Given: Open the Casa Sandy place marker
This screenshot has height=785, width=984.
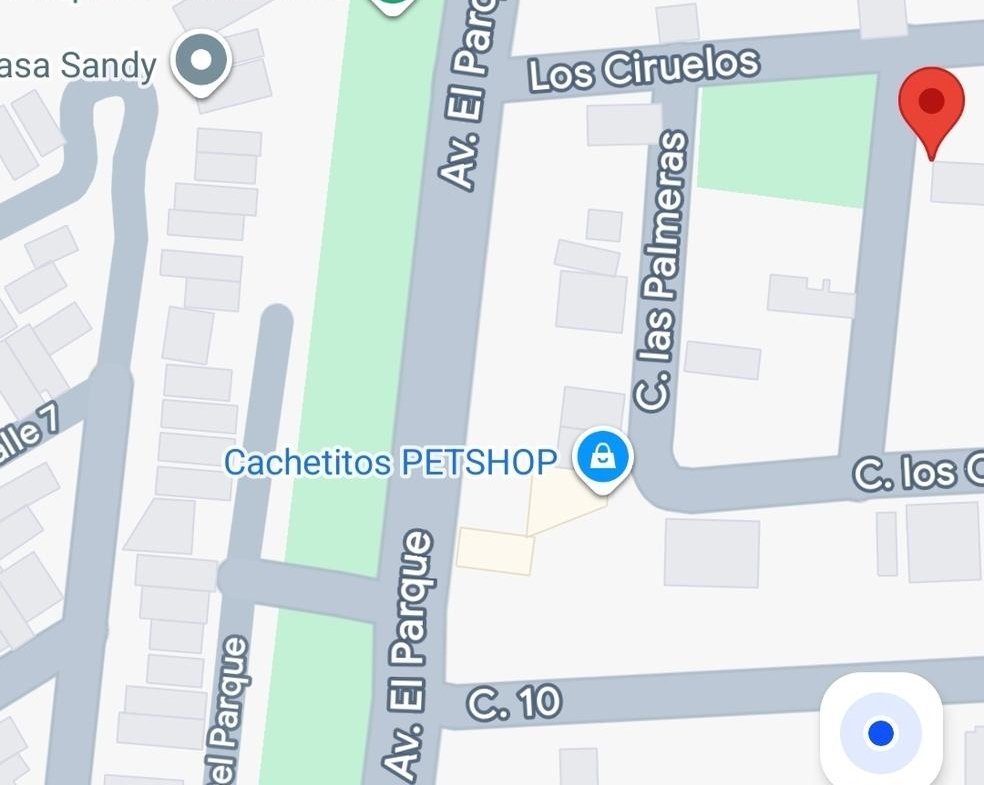Looking at the screenshot, I should [201, 61].
